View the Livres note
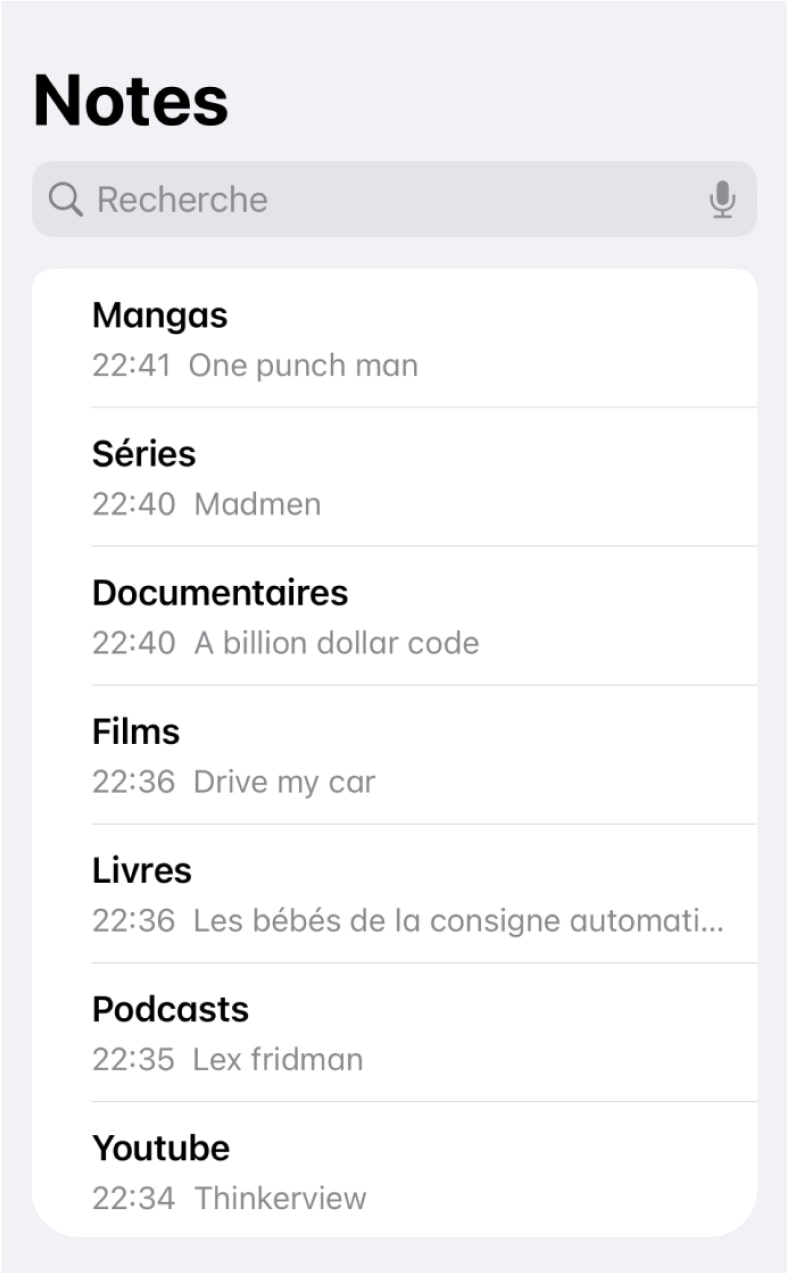This screenshot has height=1273, width=787. (394, 895)
